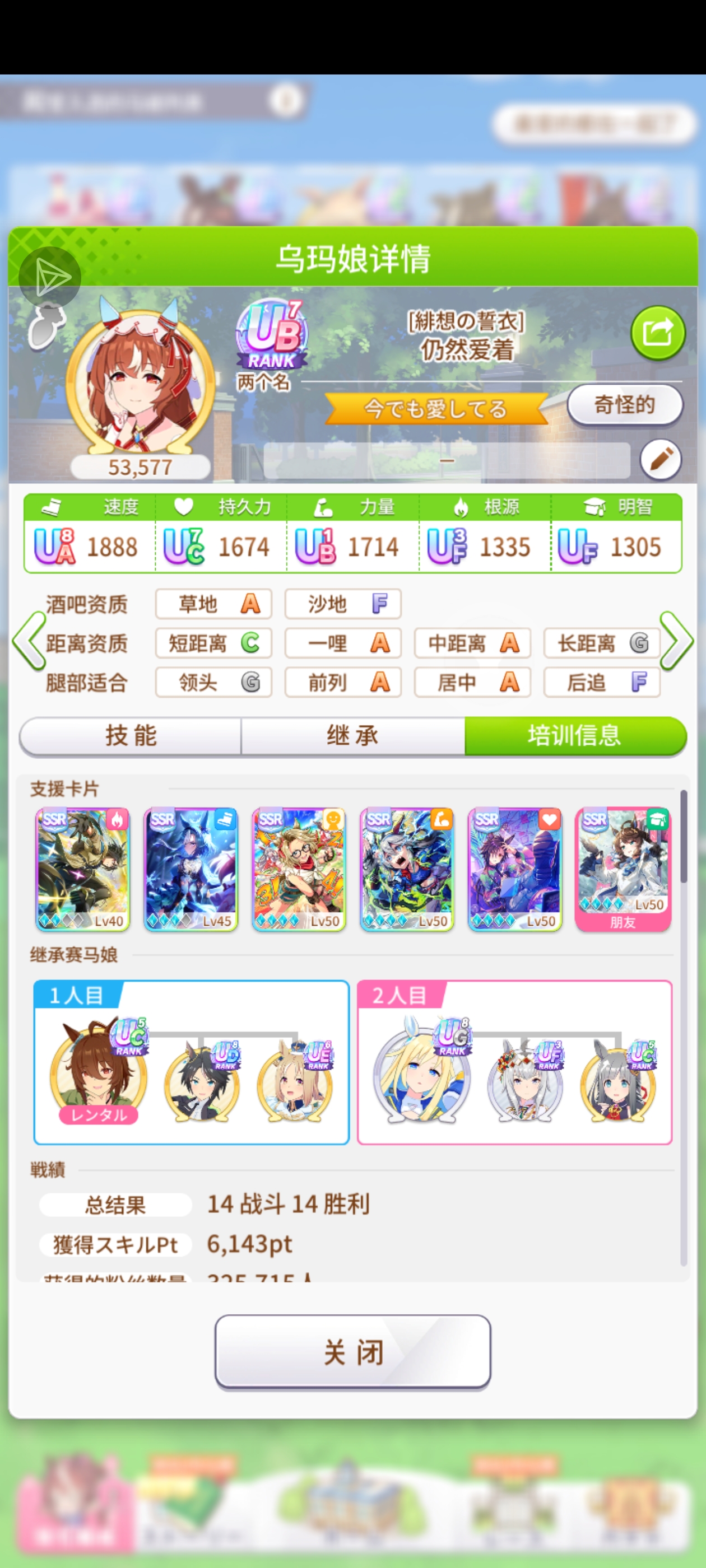This screenshot has width=706, height=1568.
Task: Tap the green share button
Action: (657, 333)
